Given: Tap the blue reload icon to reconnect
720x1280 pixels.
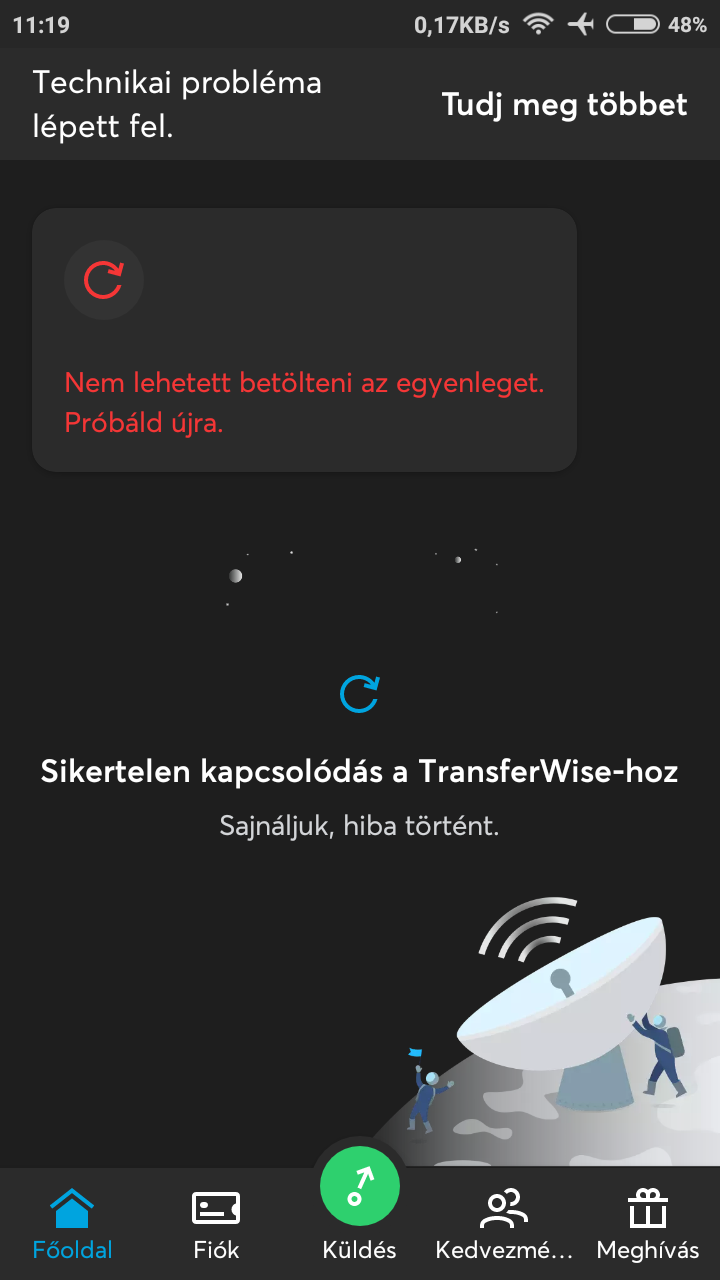Looking at the screenshot, I should pos(359,694).
